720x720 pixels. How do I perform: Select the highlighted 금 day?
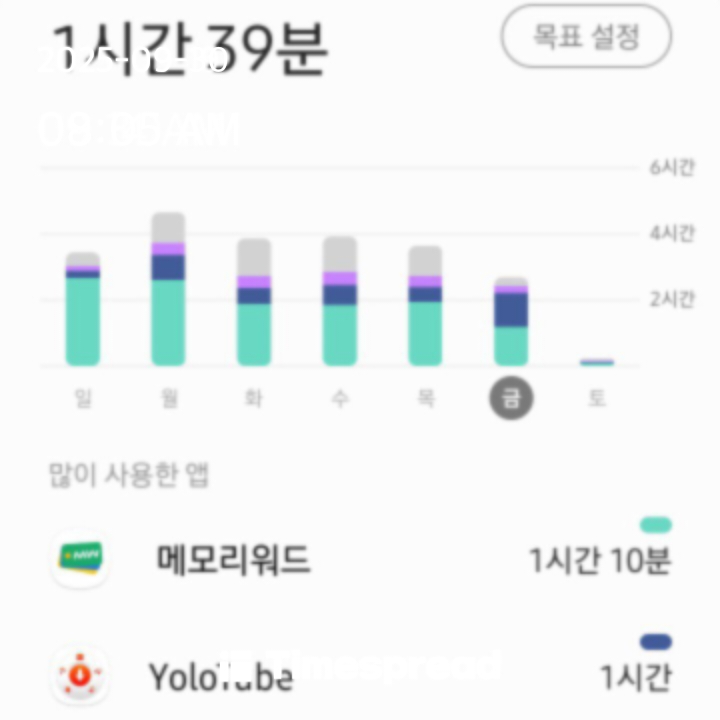(511, 398)
